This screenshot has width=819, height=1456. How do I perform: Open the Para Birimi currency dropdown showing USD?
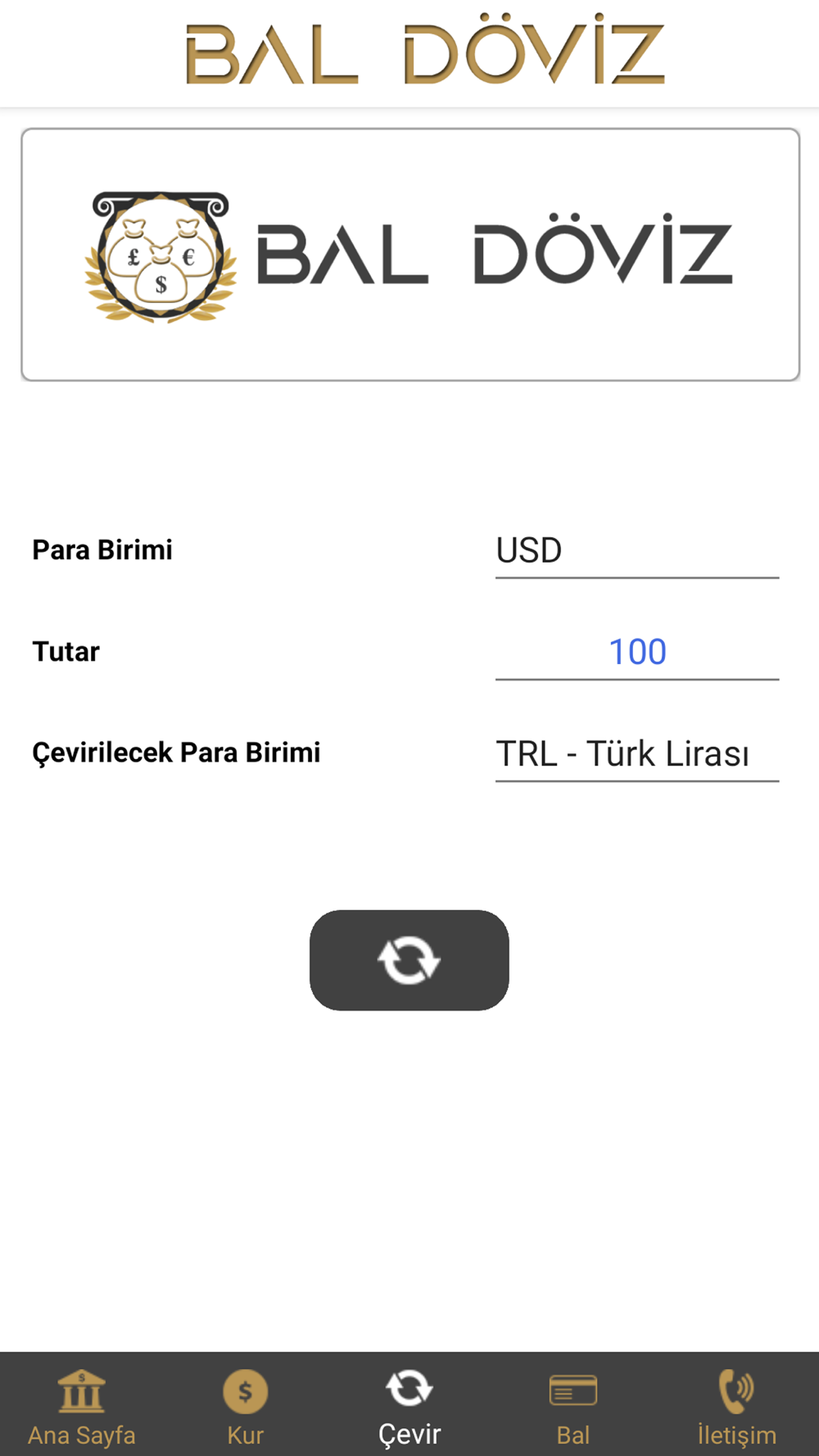pyautogui.click(x=637, y=551)
